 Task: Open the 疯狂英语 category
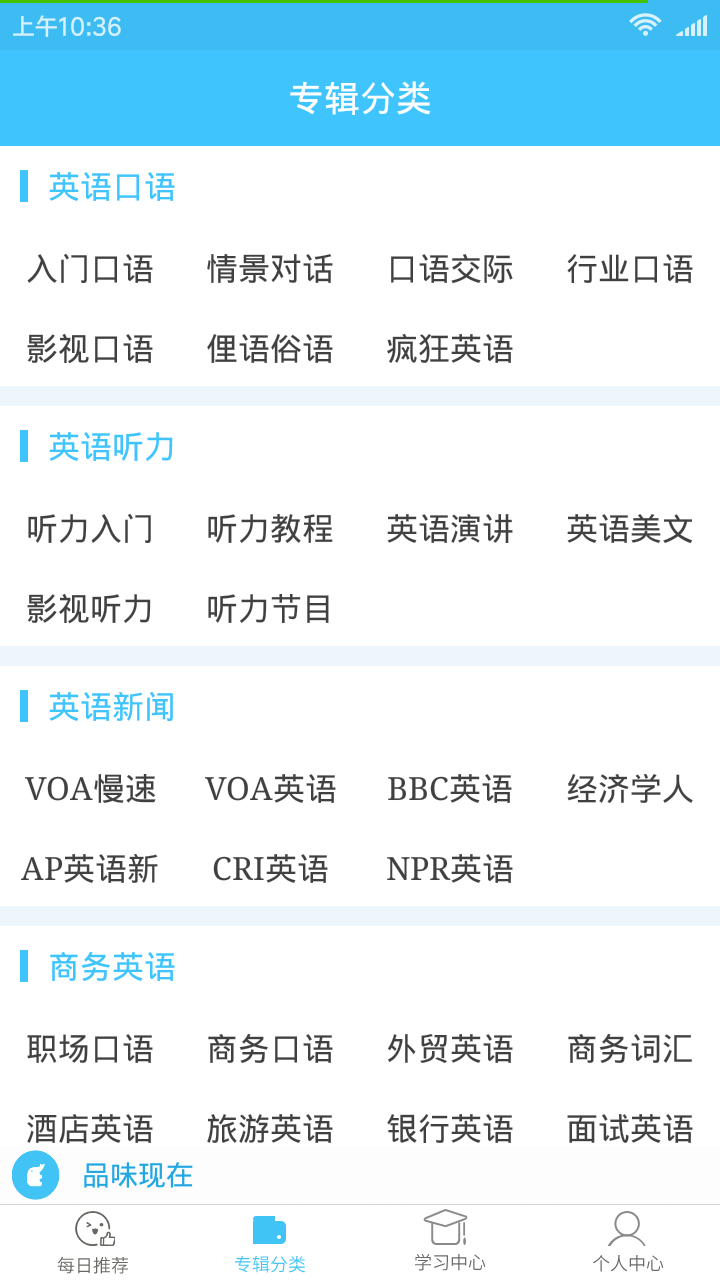pos(449,350)
